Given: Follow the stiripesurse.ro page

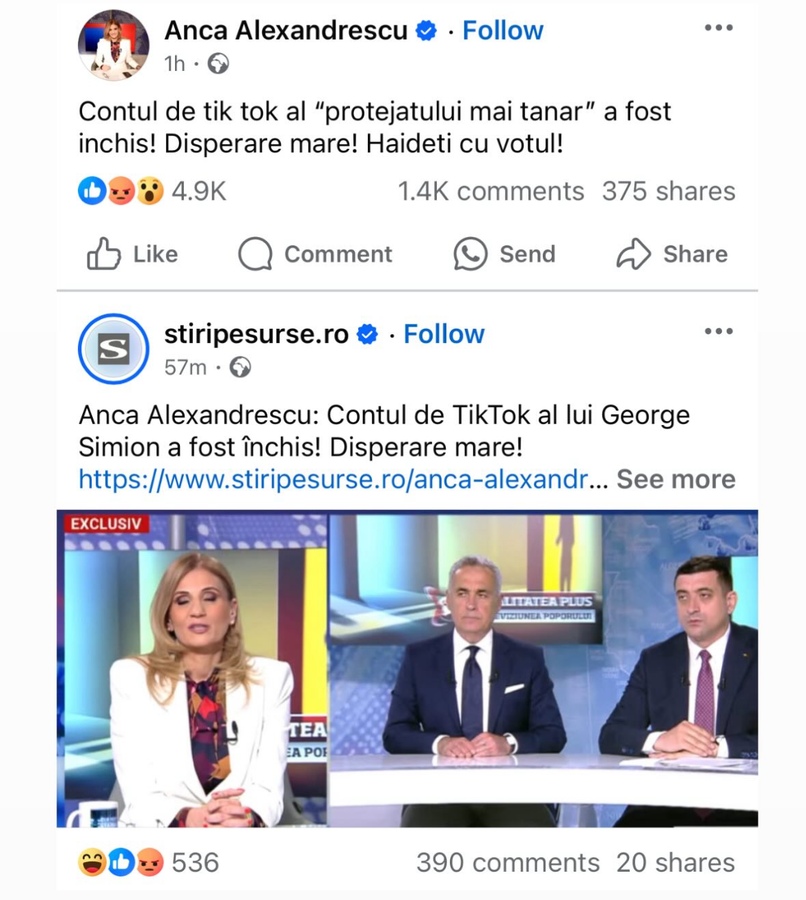Looking at the screenshot, I should tap(443, 334).
